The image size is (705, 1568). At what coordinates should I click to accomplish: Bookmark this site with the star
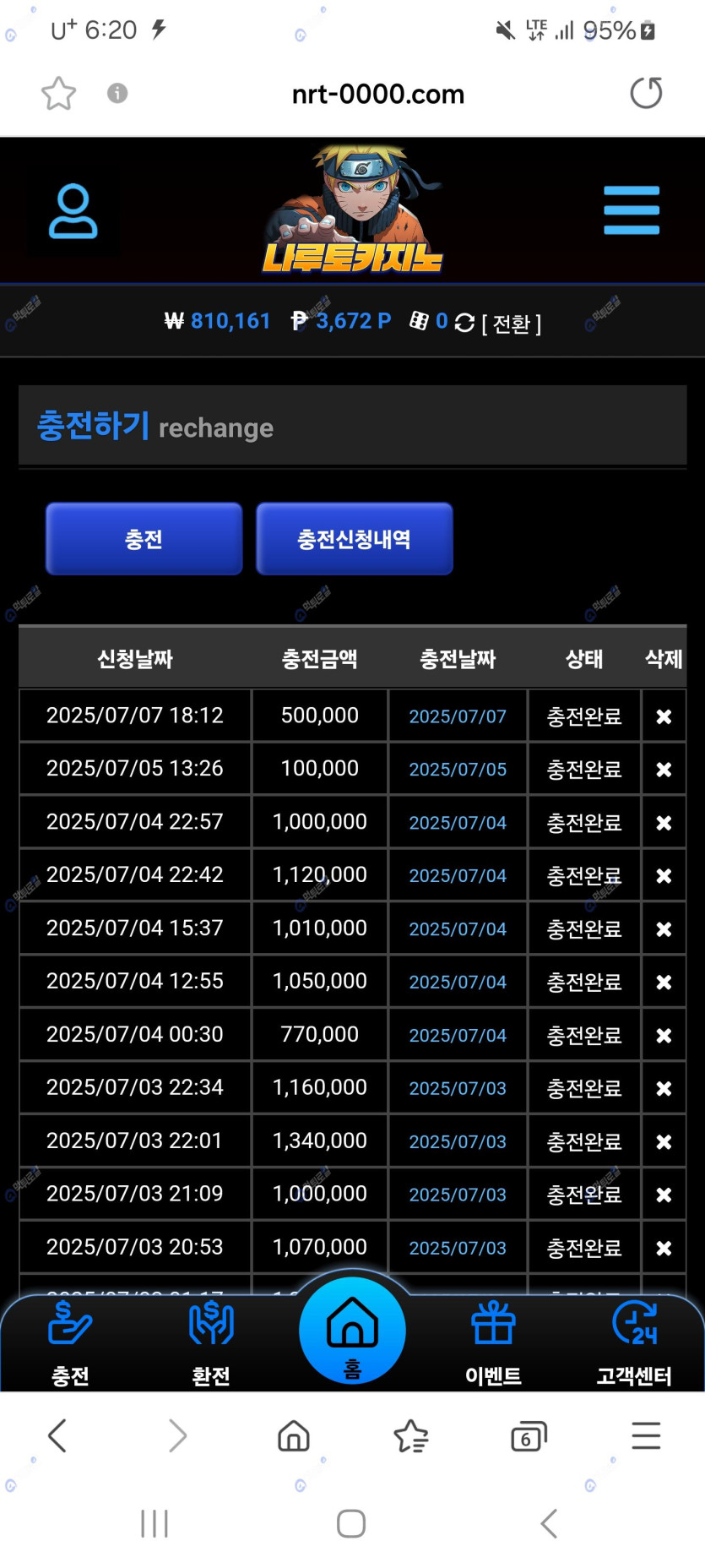tap(58, 93)
